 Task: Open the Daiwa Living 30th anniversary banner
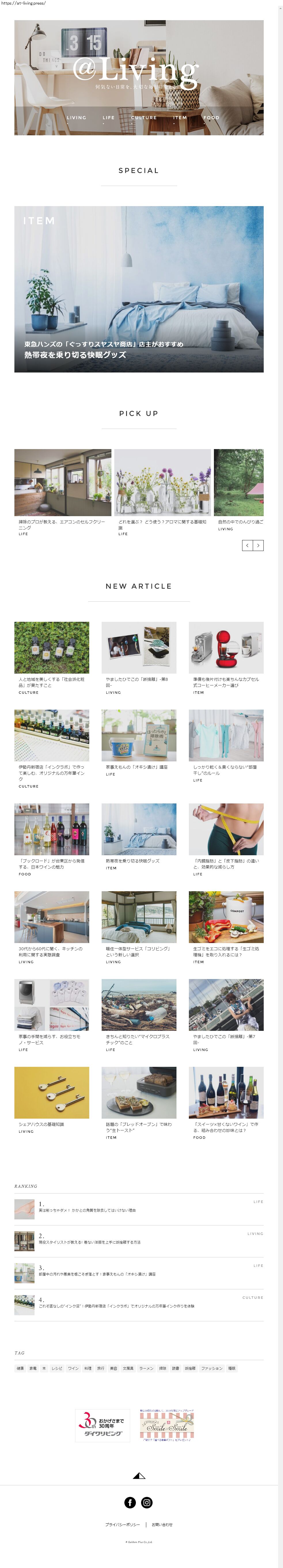coord(103,1424)
